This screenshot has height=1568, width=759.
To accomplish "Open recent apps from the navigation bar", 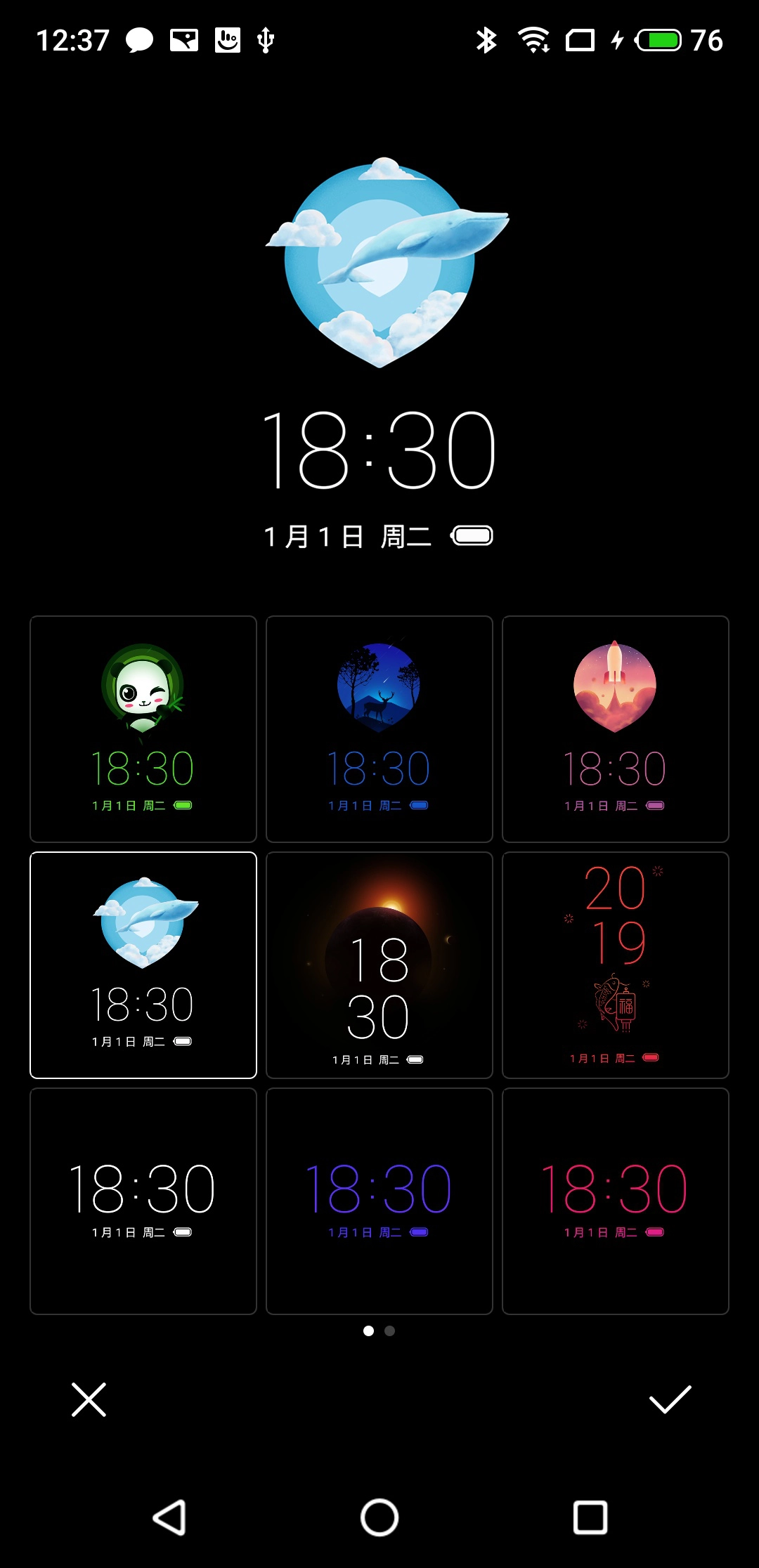I will pyautogui.click(x=590, y=1517).
